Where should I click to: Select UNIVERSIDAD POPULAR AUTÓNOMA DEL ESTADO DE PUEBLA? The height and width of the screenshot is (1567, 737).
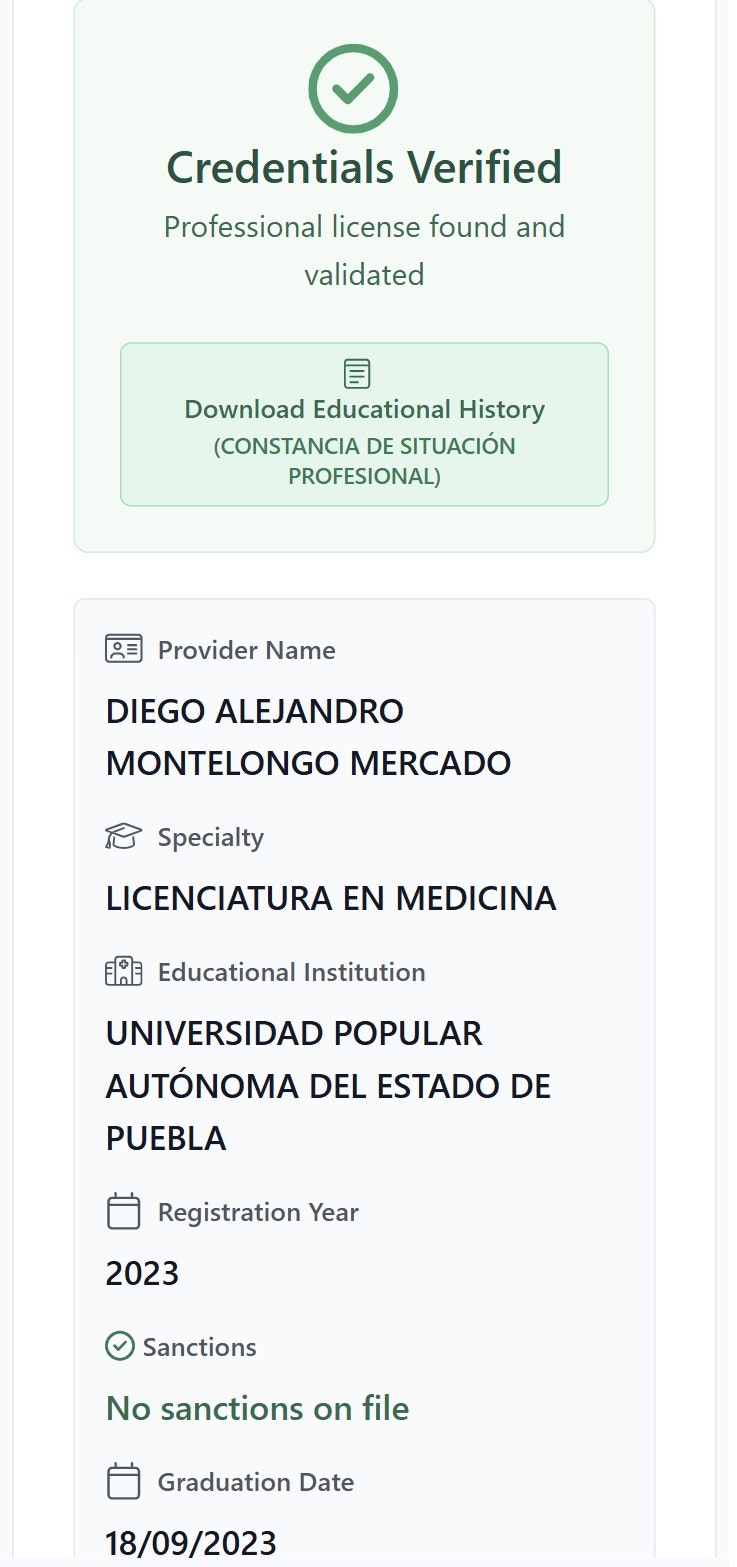click(328, 1085)
